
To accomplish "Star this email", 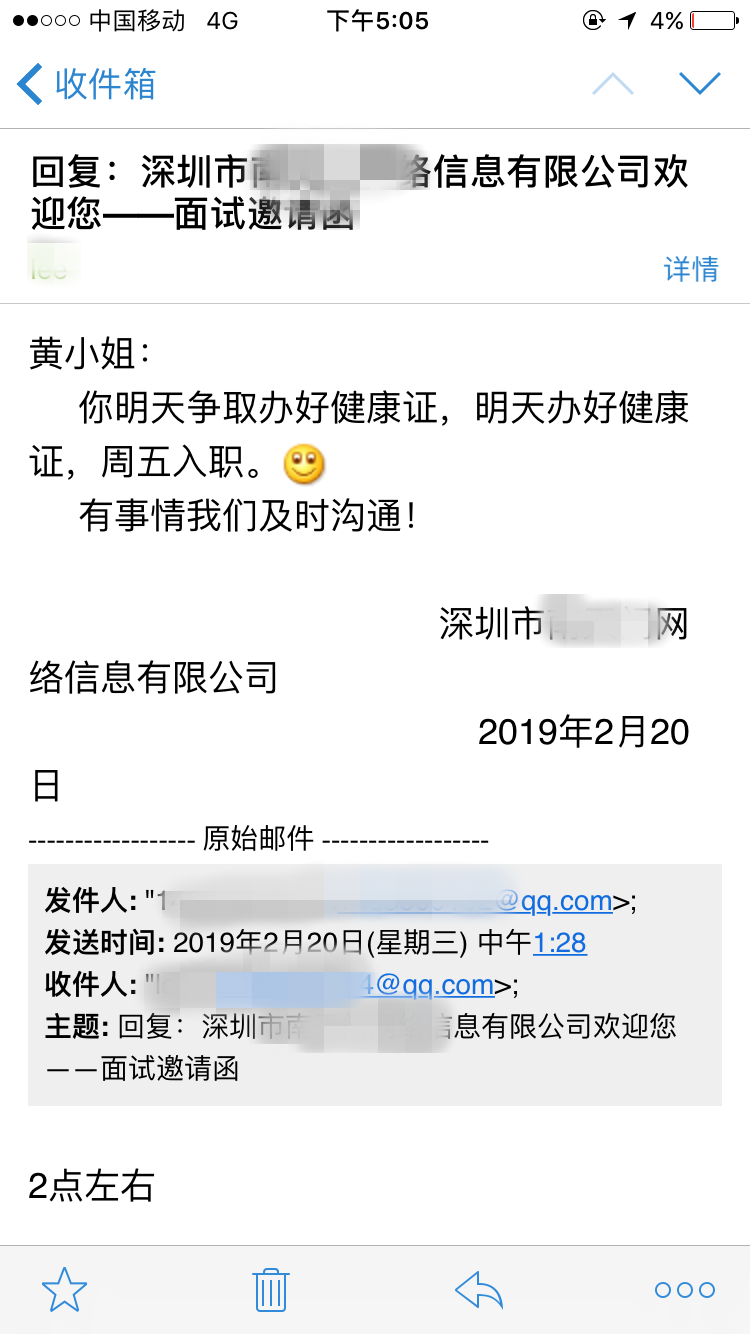I will pos(65,1290).
